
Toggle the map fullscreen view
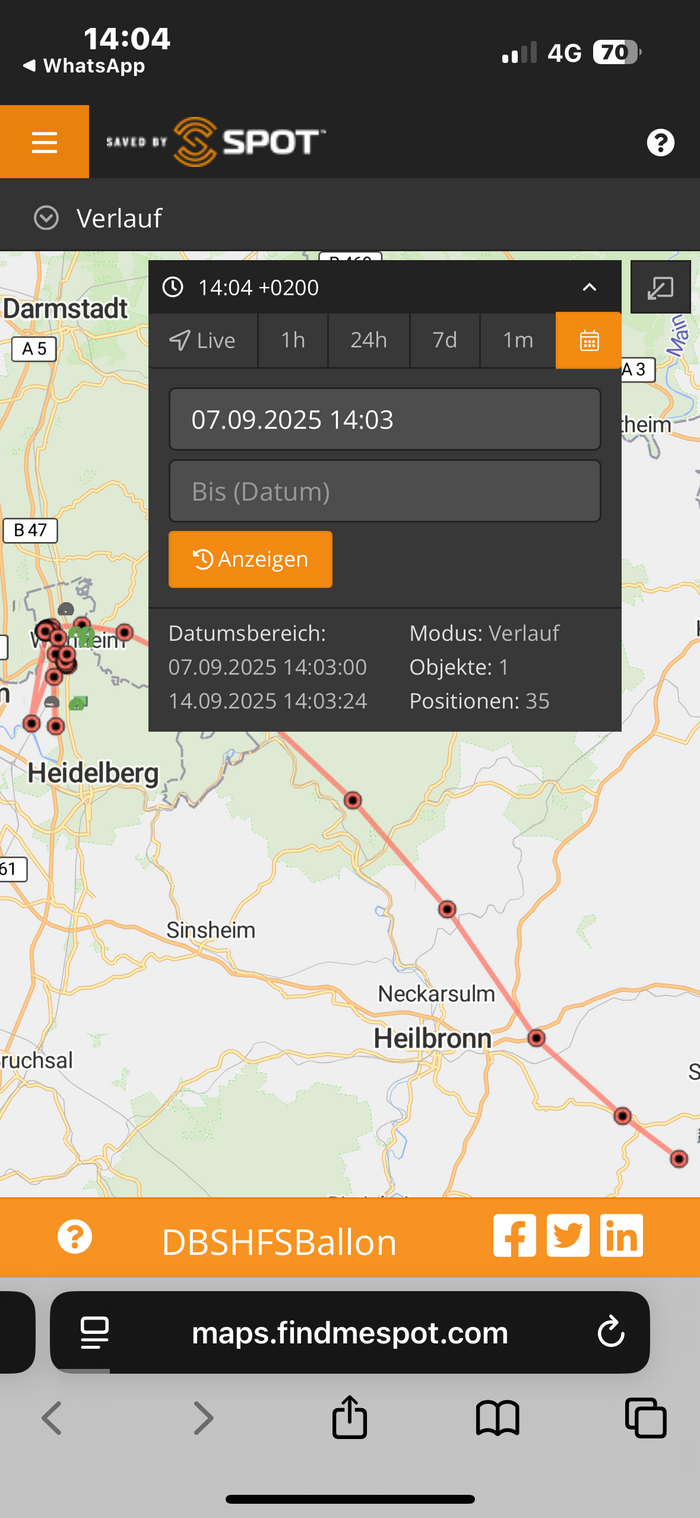(660, 288)
